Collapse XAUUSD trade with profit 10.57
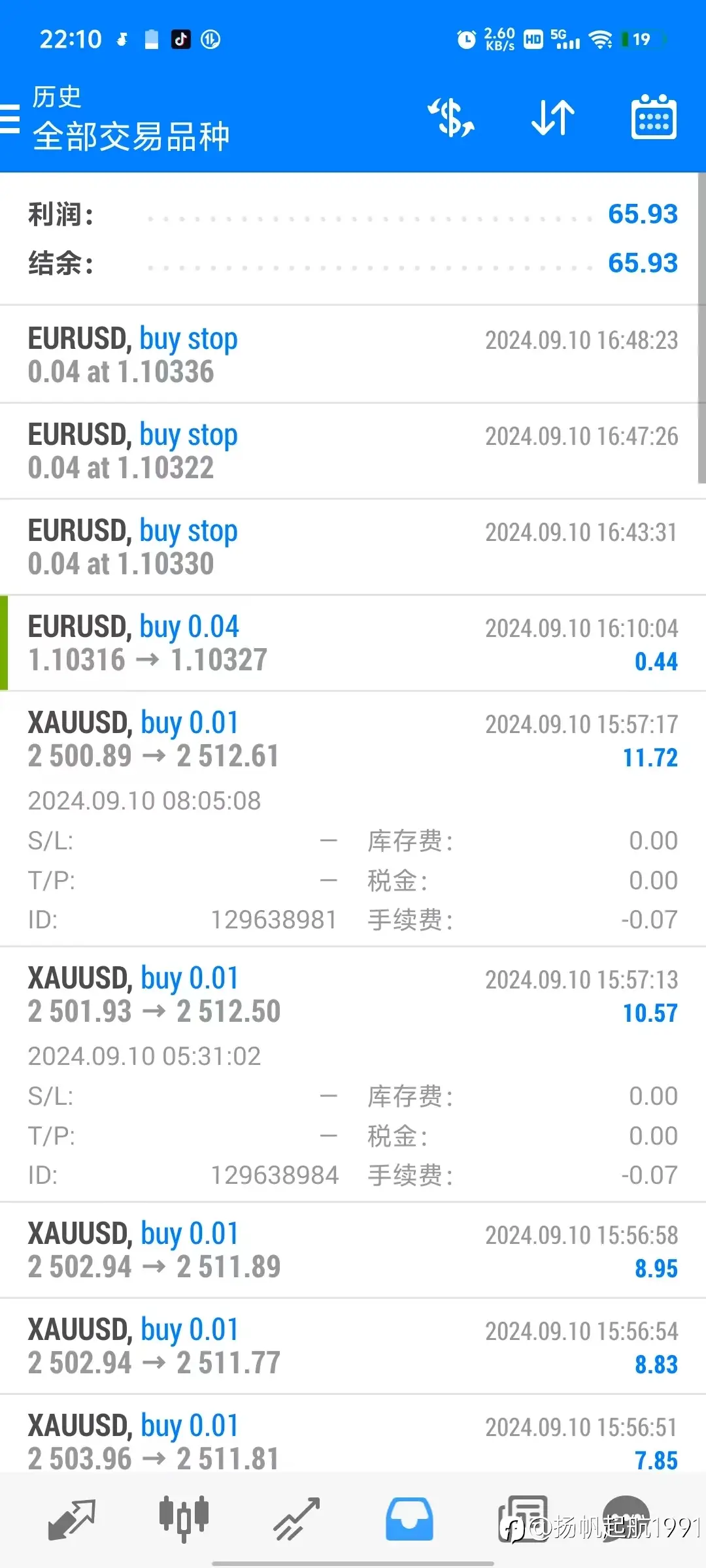Viewport: 706px width, 1568px height. point(353,1074)
